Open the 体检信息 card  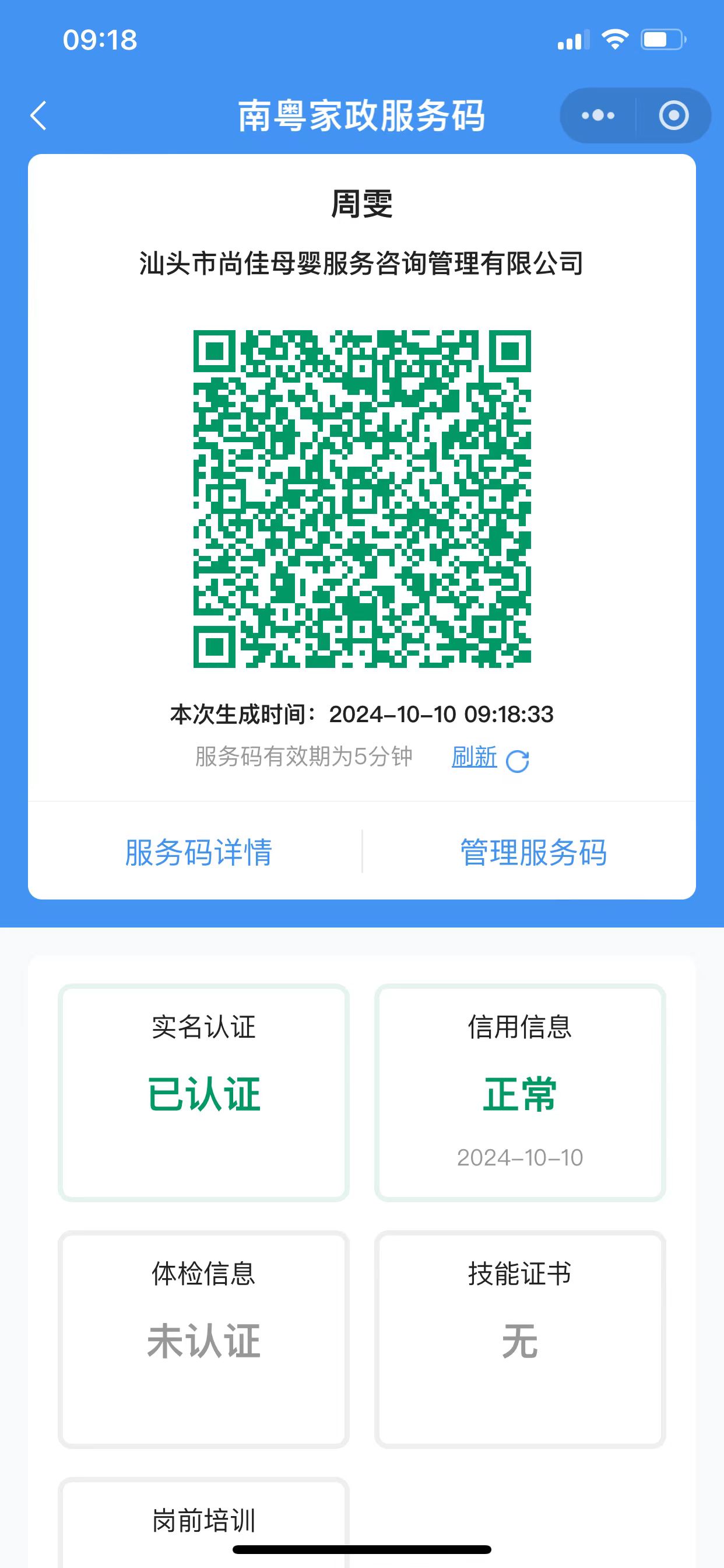pos(204,1339)
